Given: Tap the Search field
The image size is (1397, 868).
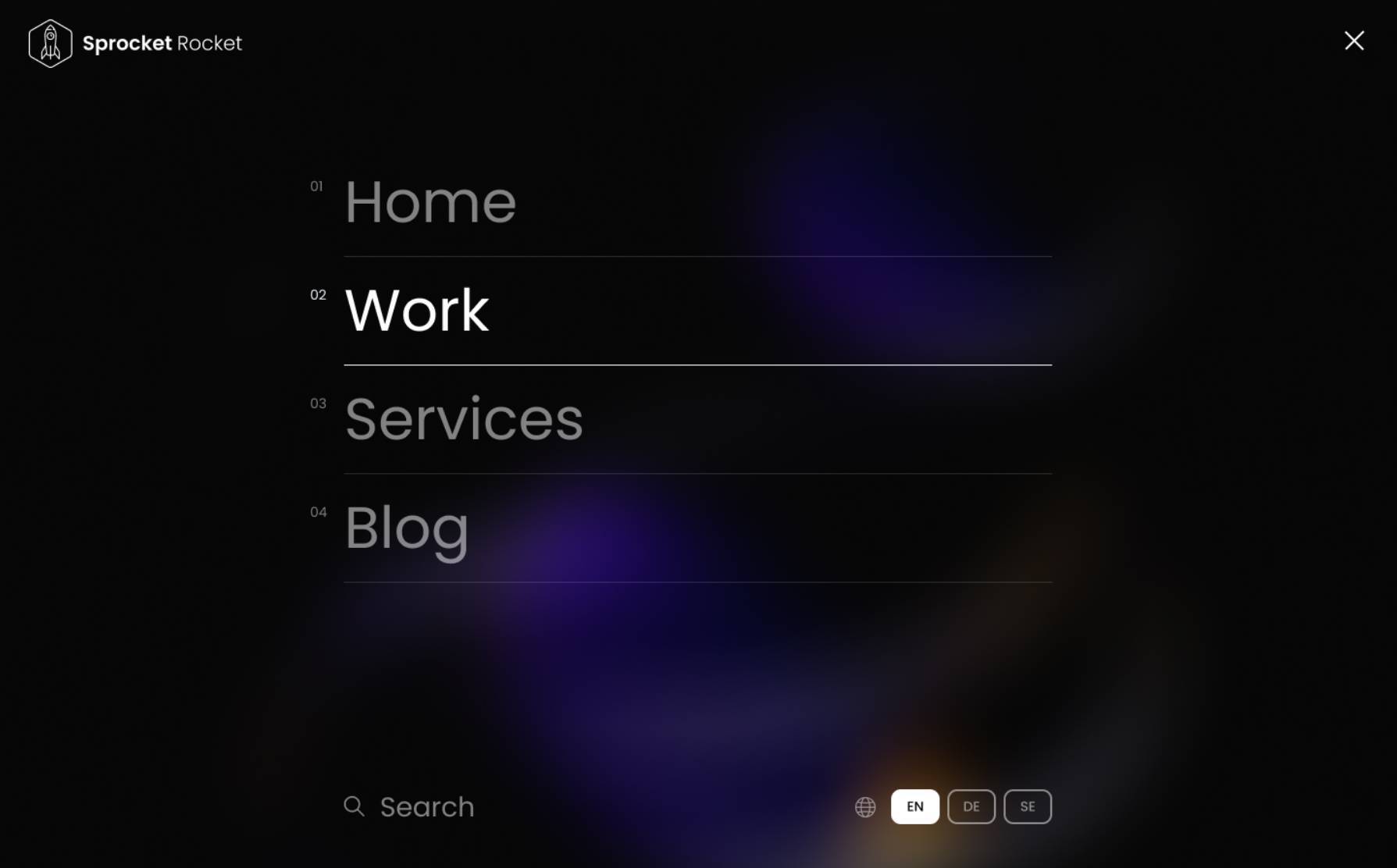Looking at the screenshot, I should coord(426,806).
